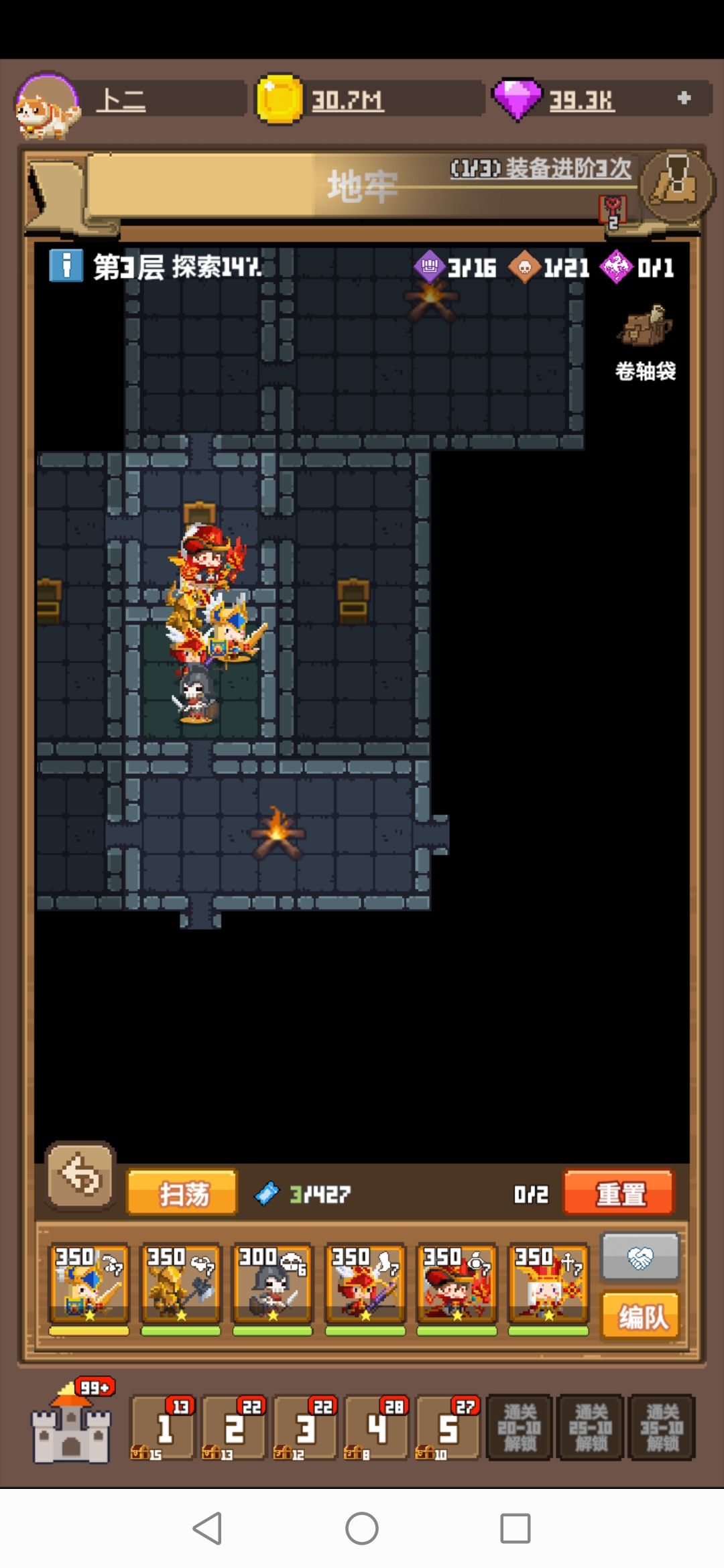The width and height of the screenshot is (724, 1568).
Task: Tap the bonfire in the lower room
Action: tap(277, 833)
